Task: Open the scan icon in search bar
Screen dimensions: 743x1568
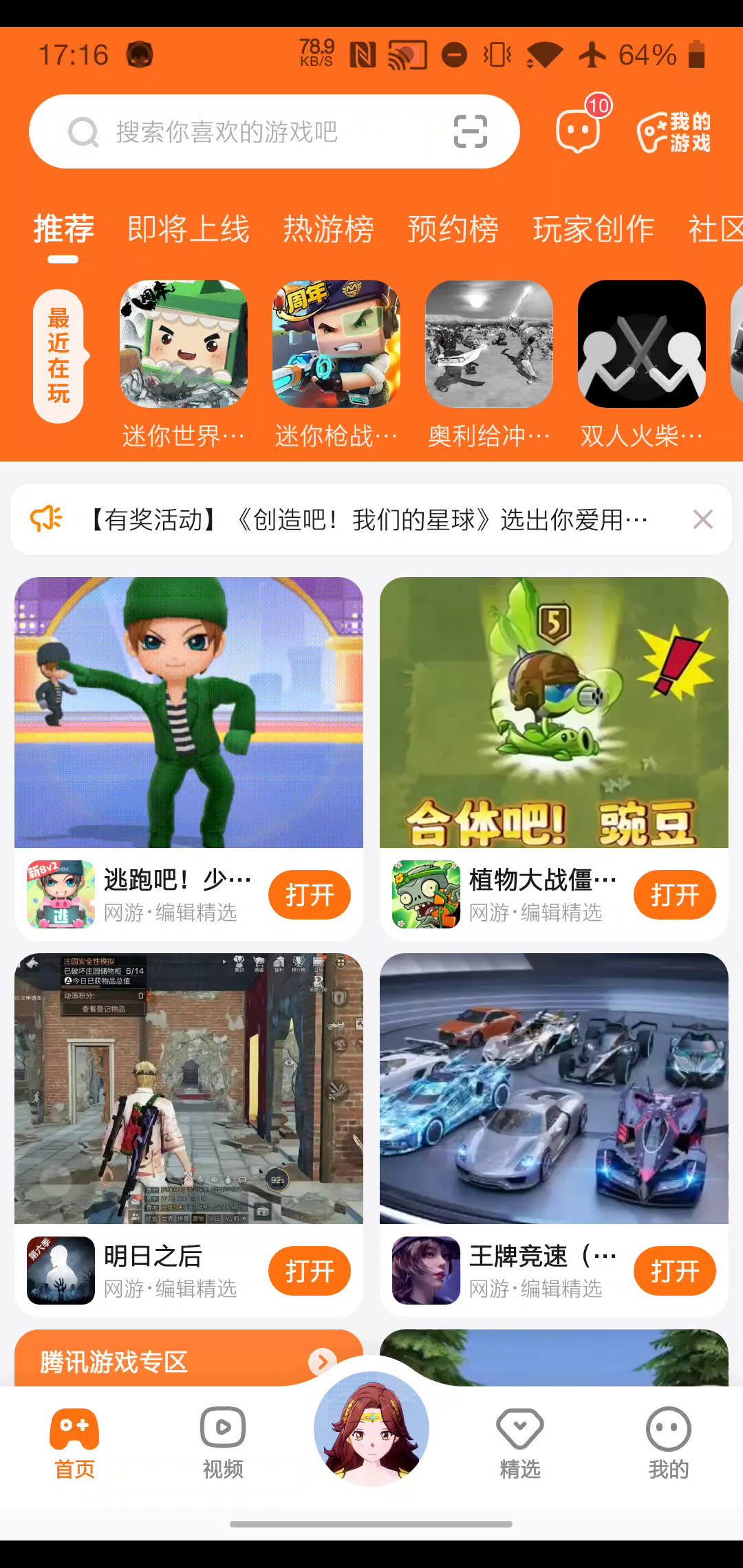Action: click(x=471, y=131)
